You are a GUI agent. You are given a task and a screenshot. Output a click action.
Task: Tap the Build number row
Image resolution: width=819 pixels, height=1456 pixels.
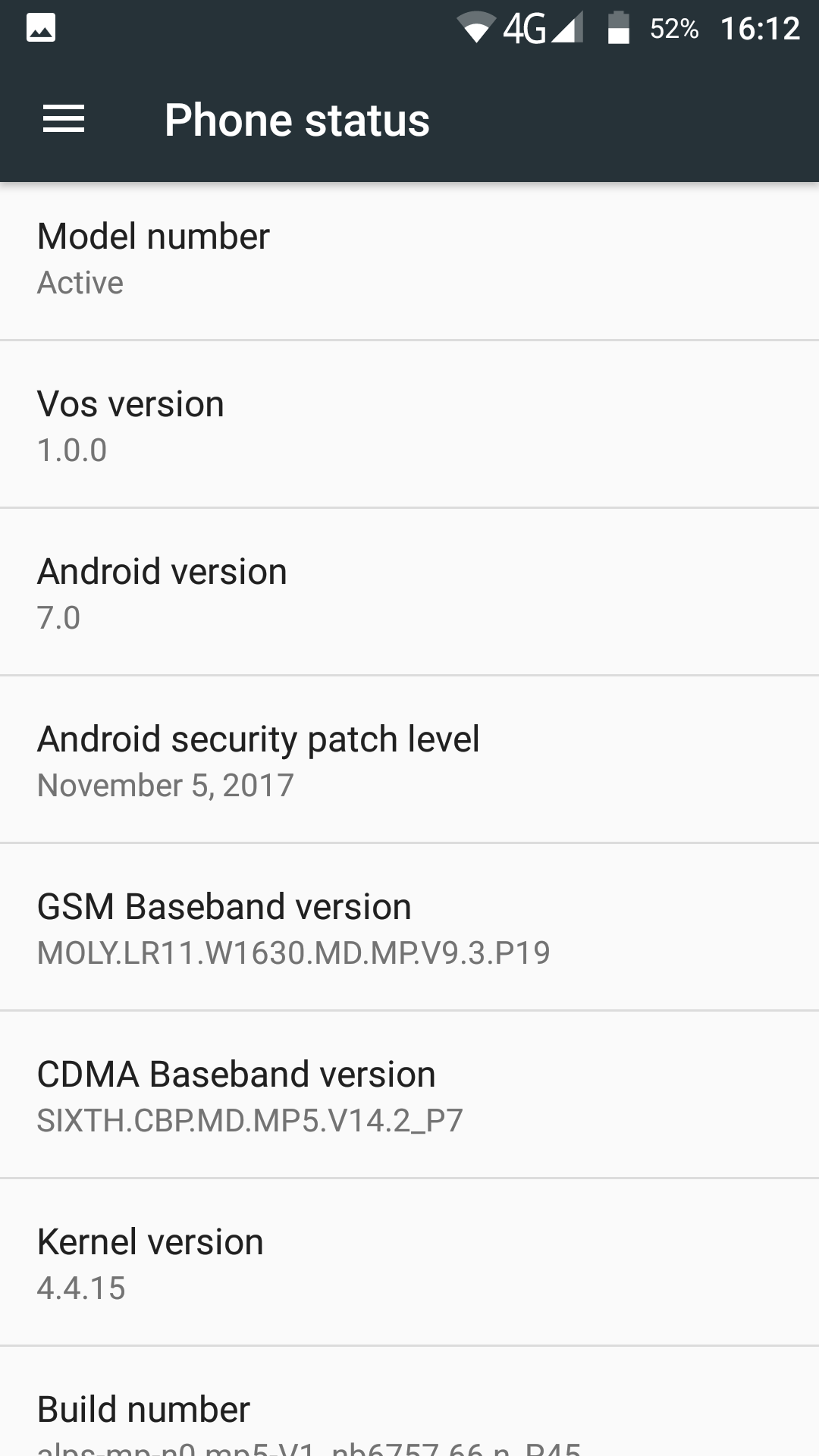pos(409,1402)
